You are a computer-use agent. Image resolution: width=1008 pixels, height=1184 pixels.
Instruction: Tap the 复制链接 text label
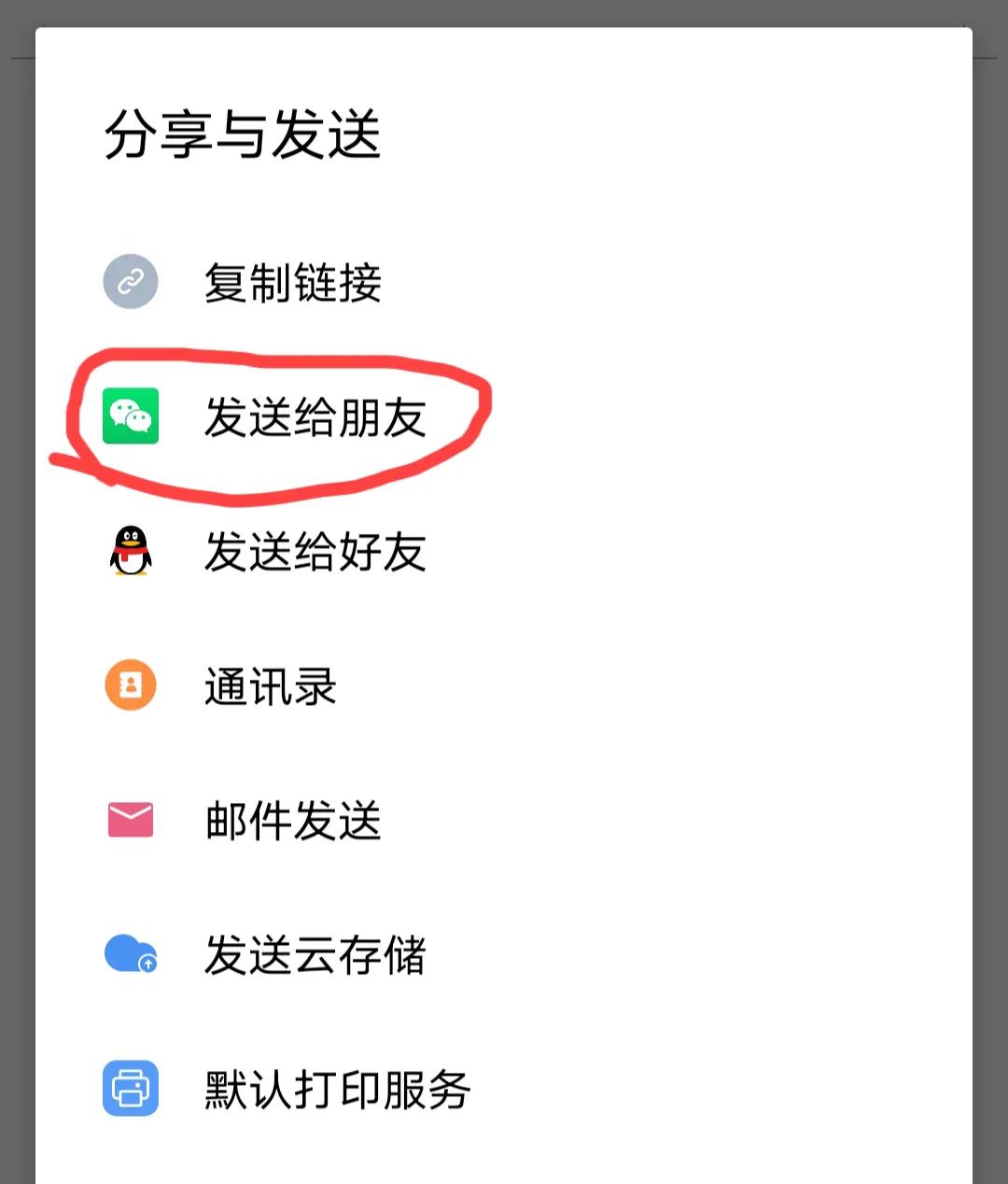pos(292,281)
